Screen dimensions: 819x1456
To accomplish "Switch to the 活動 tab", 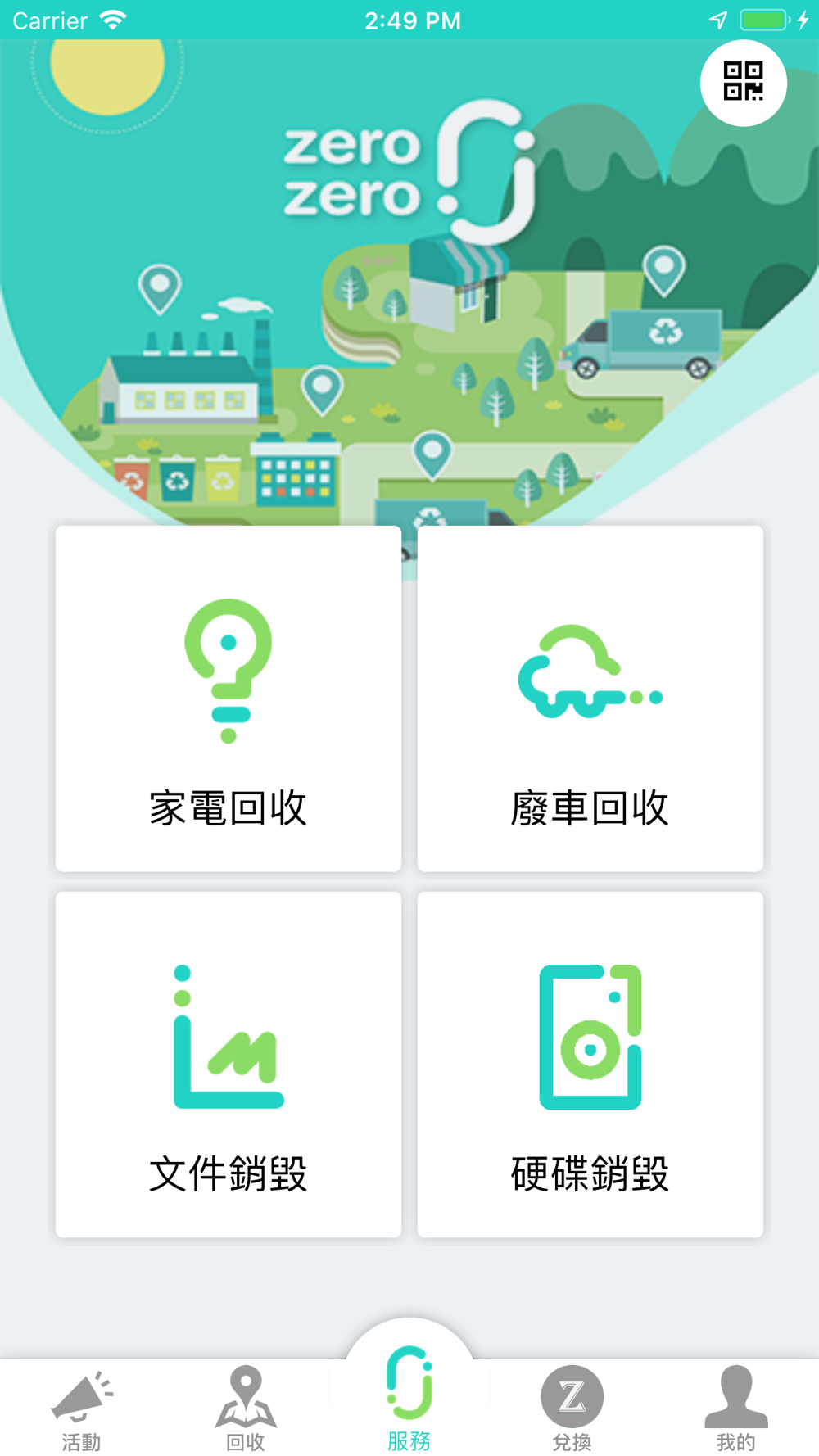I will click(x=82, y=1409).
